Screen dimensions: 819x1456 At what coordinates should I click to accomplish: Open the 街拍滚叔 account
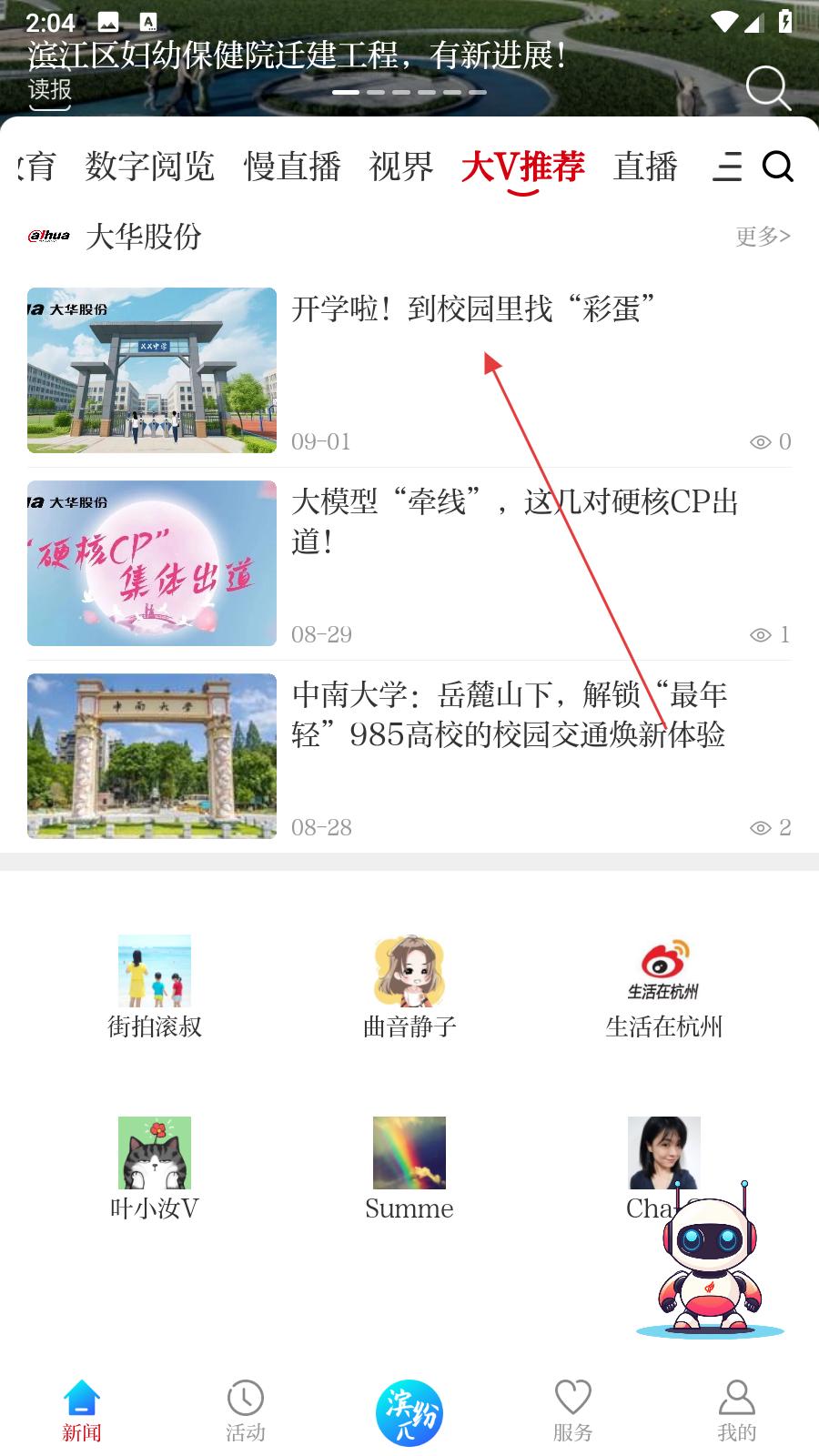click(155, 987)
